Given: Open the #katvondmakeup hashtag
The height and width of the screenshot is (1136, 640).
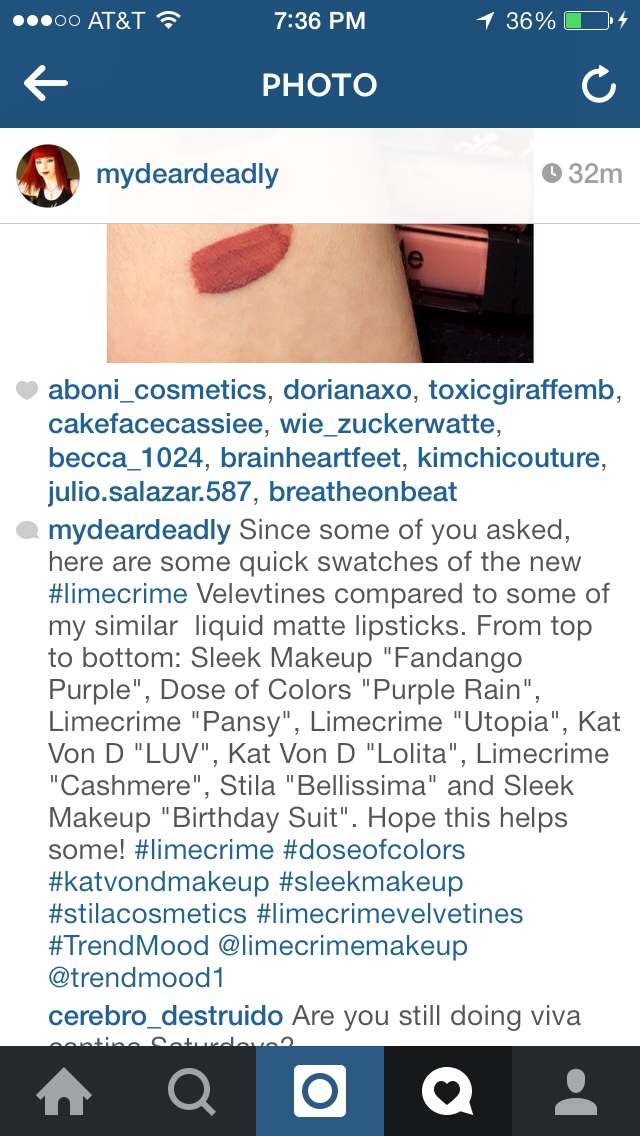Looking at the screenshot, I should 158,882.
